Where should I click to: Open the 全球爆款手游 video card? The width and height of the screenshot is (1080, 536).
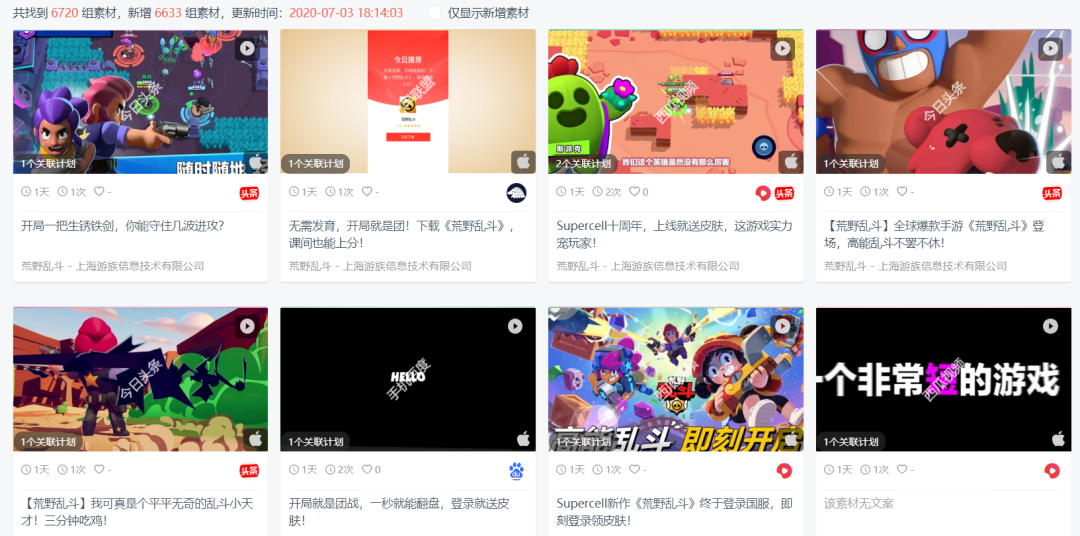tap(943, 102)
